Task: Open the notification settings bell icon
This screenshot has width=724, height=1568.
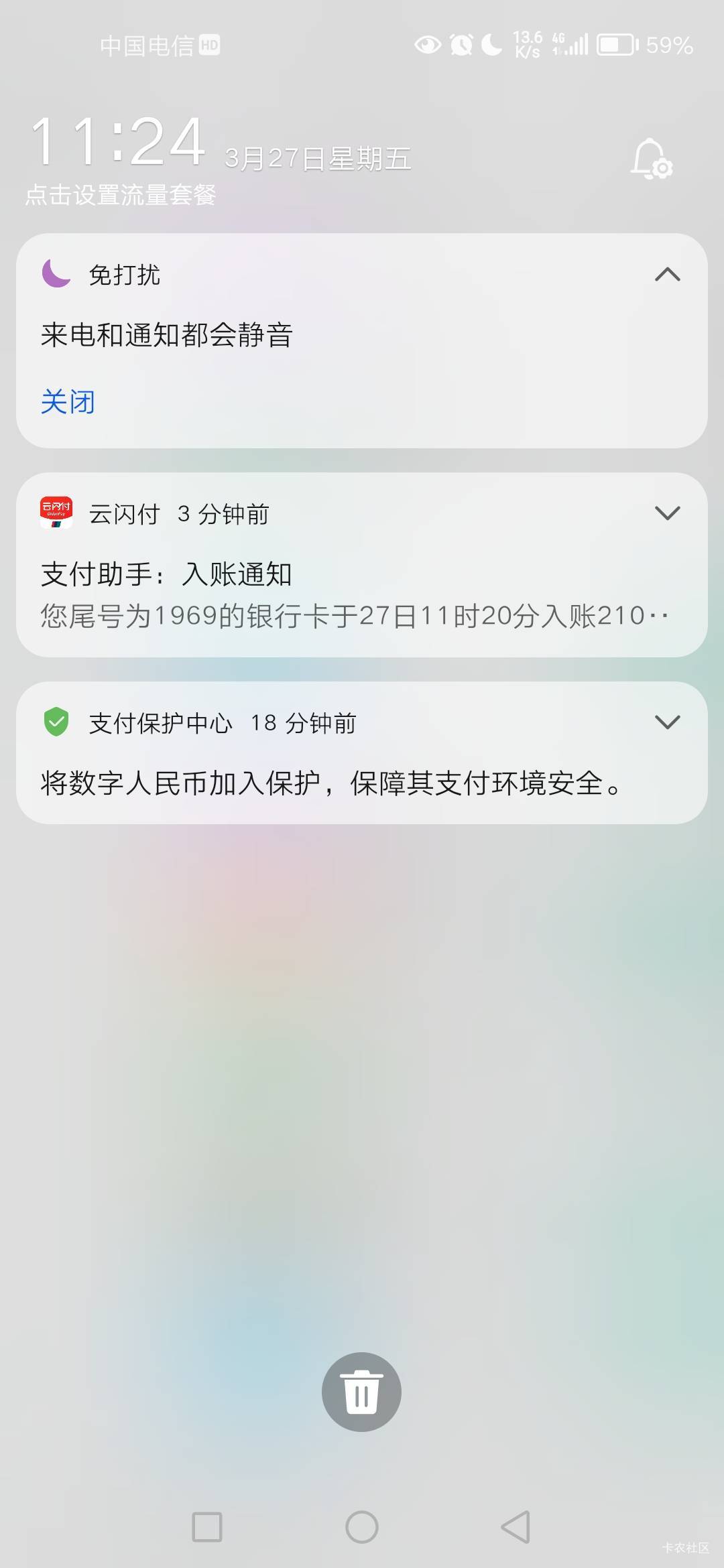Action: pos(652,159)
